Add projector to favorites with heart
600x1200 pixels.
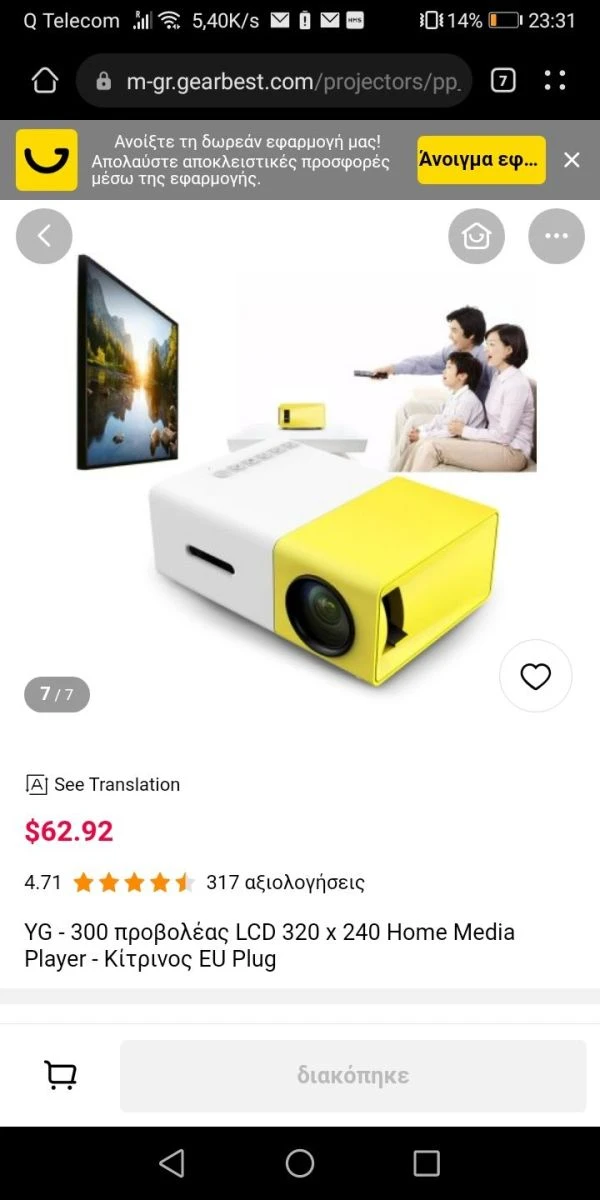pyautogui.click(x=535, y=677)
